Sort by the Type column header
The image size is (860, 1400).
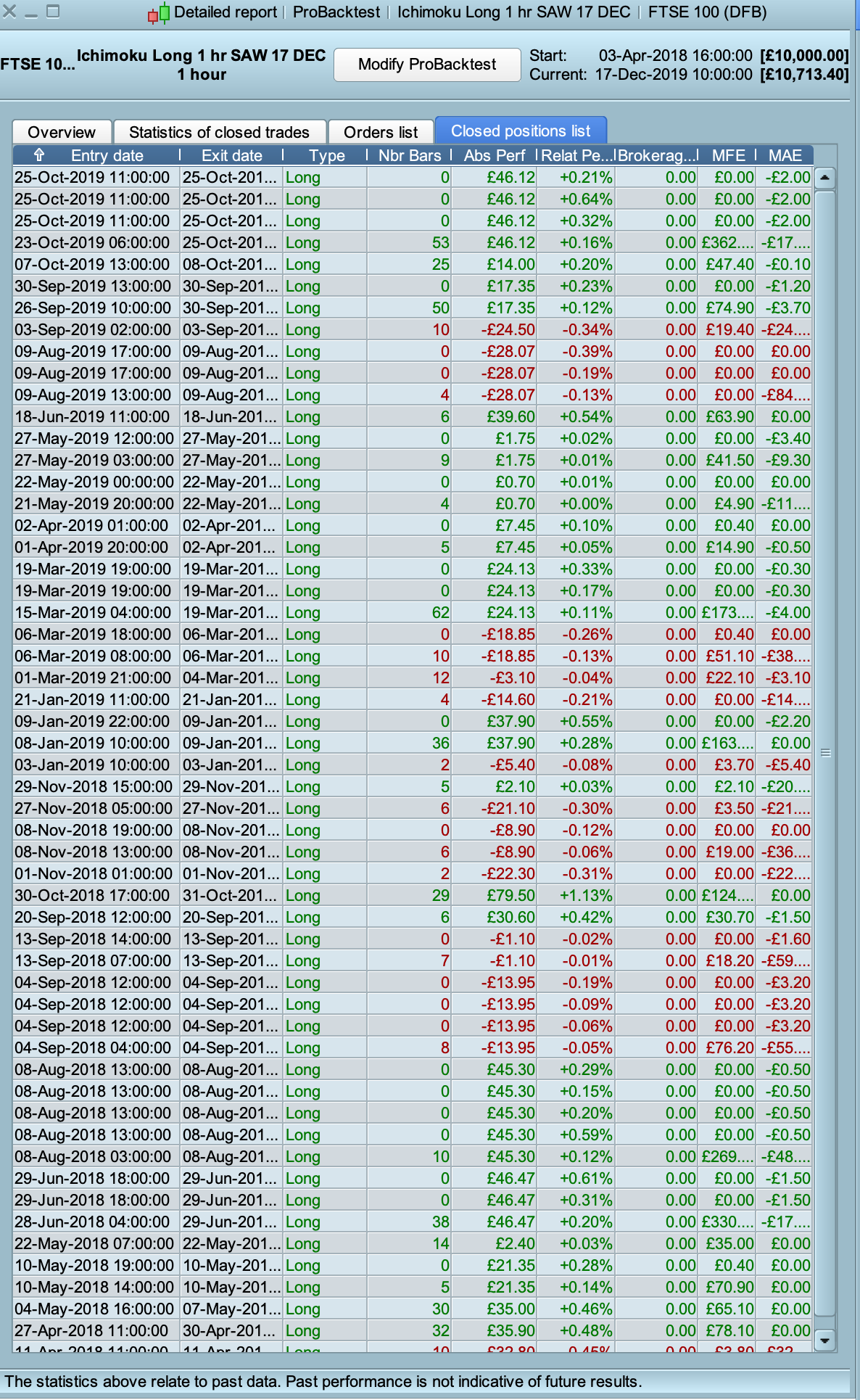pyautogui.click(x=326, y=155)
